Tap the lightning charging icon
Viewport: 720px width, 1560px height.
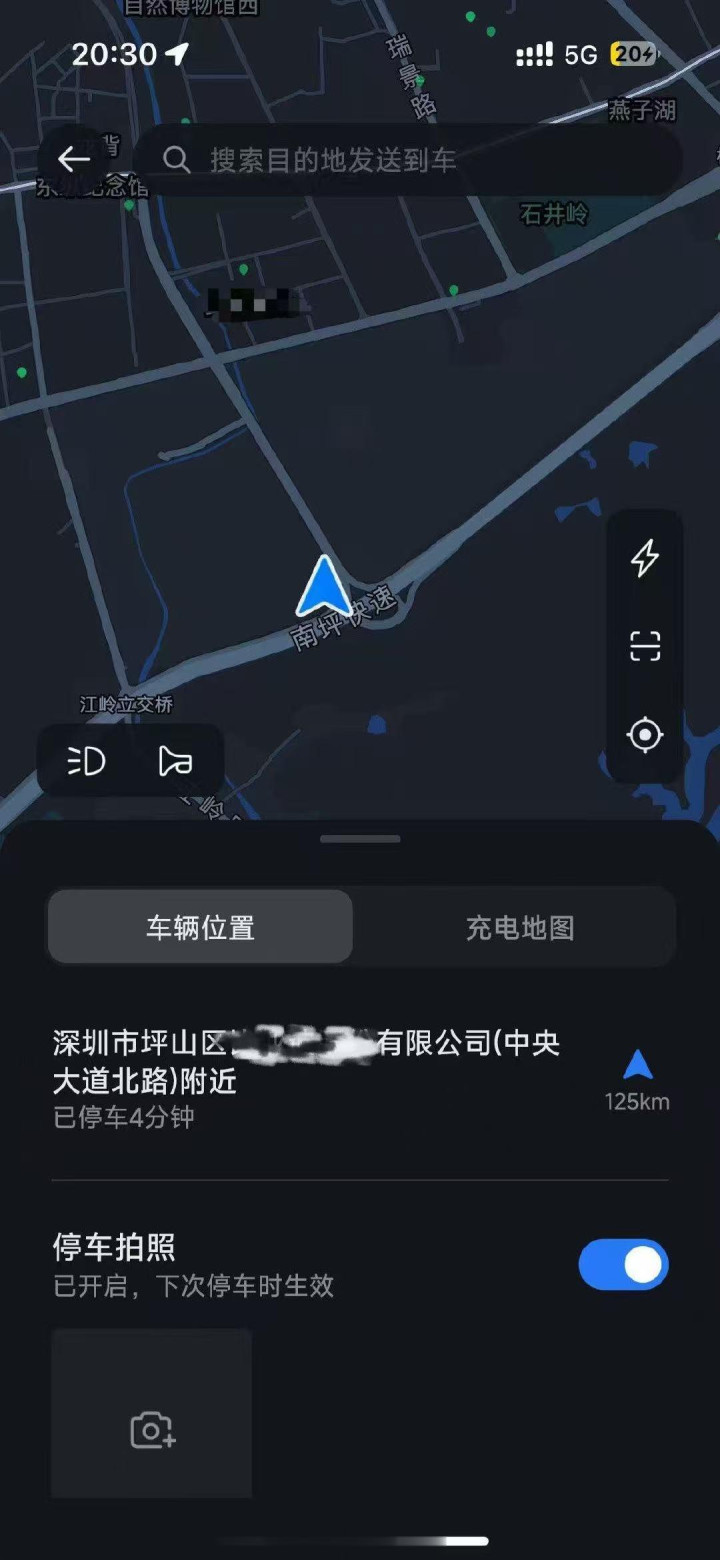[x=645, y=558]
